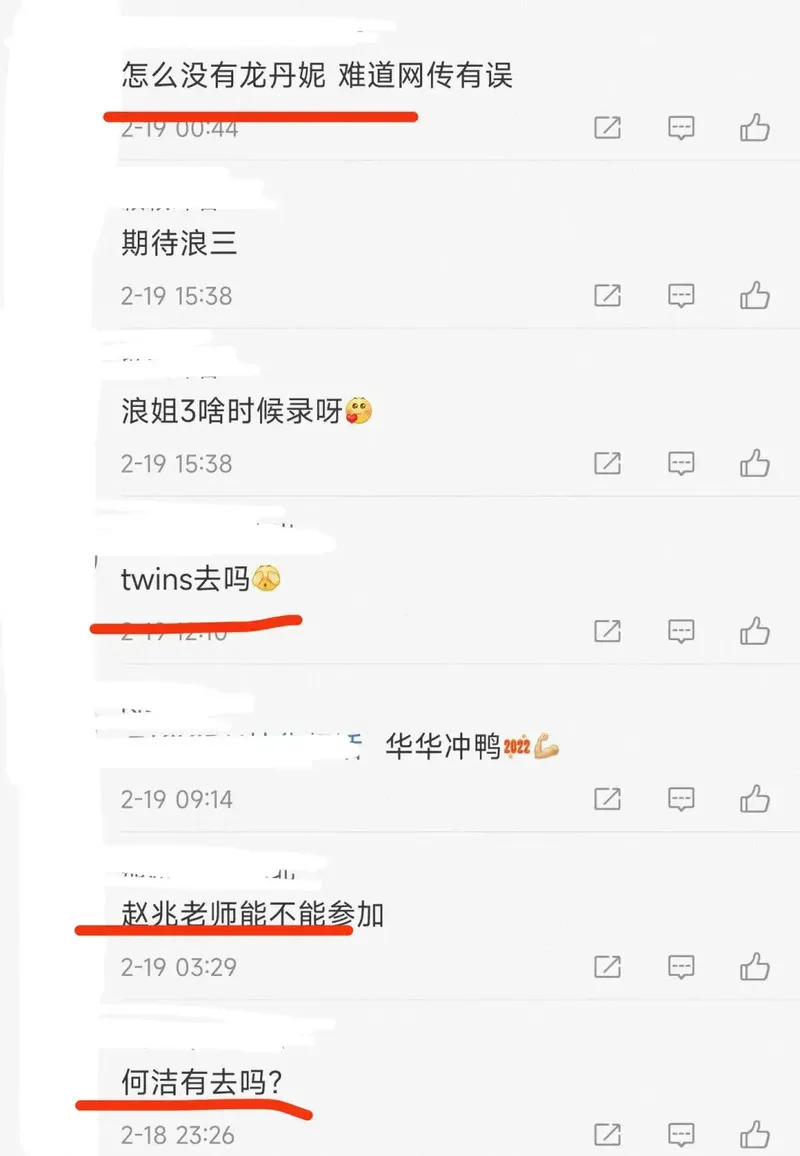The image size is (800, 1156).
Task: Repost the 浪姐3啥时候录呀 comment
Action: [x=608, y=464]
